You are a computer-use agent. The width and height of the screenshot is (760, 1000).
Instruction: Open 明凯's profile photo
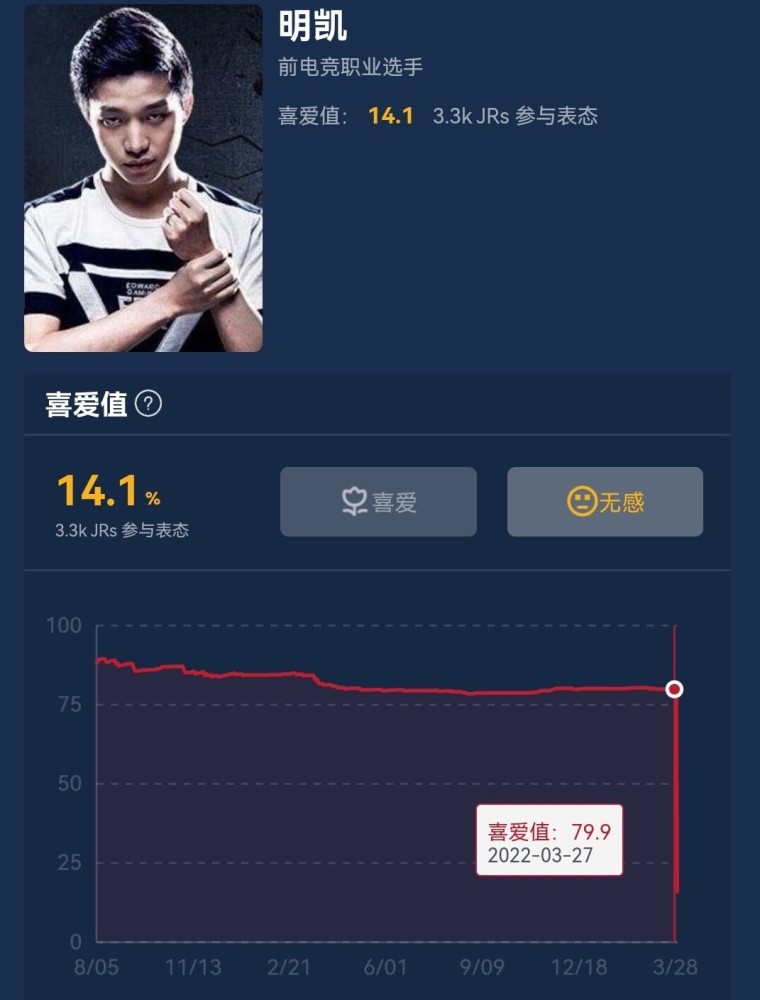pos(143,178)
